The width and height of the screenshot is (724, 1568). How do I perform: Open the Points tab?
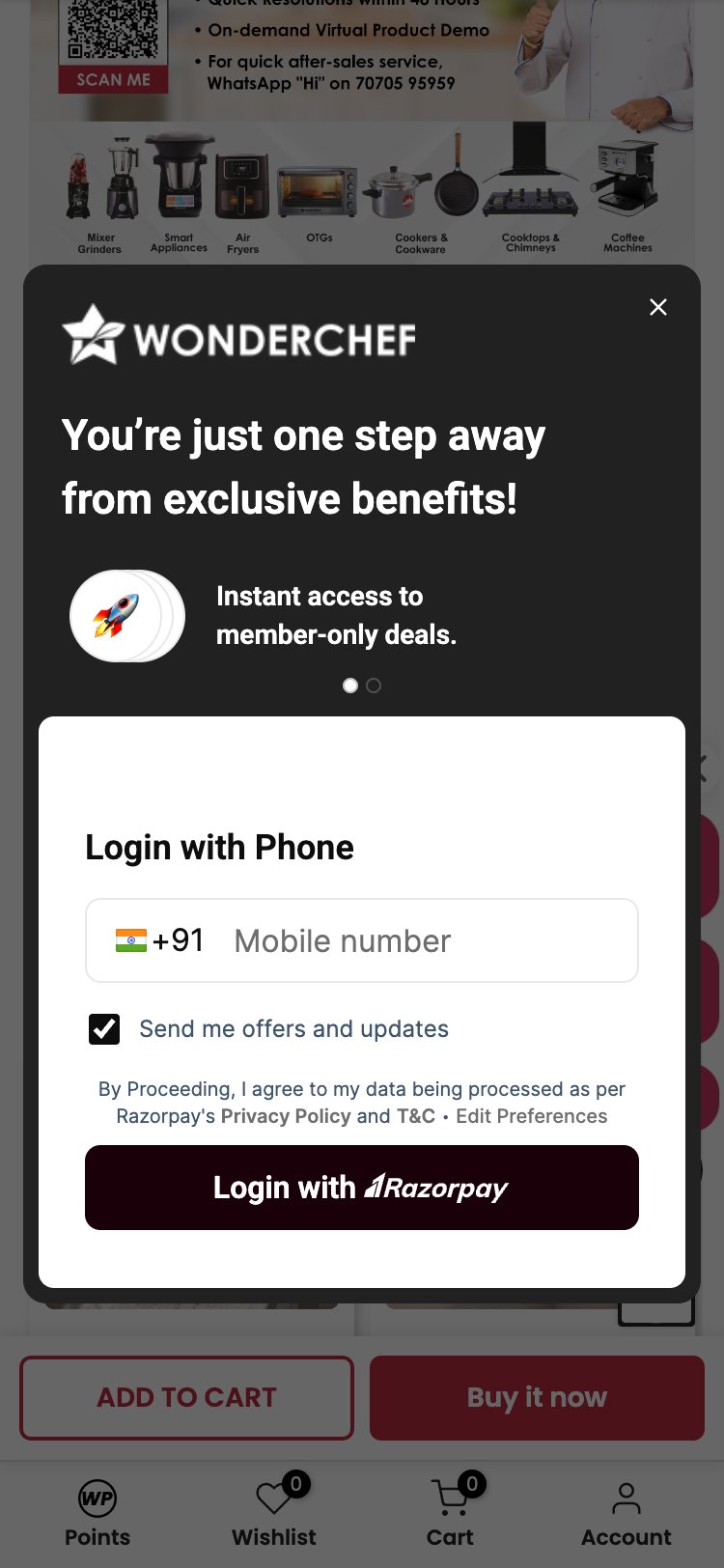click(x=97, y=1513)
